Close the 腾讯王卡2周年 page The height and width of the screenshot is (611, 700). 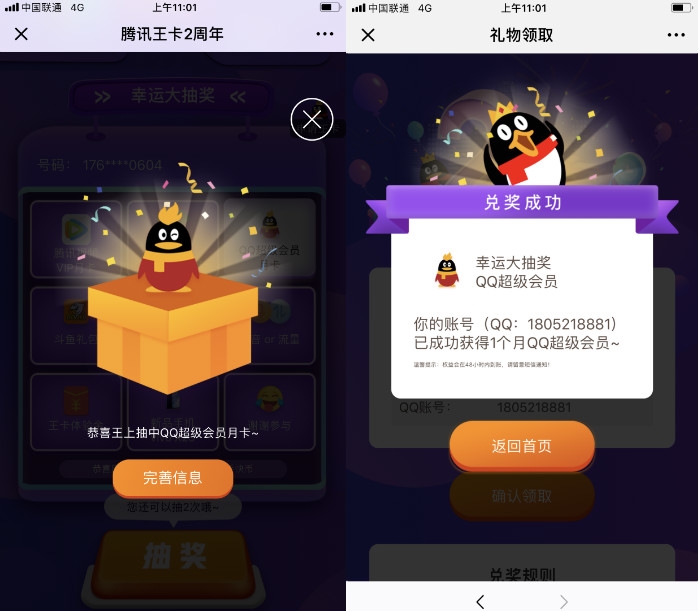tap(21, 34)
